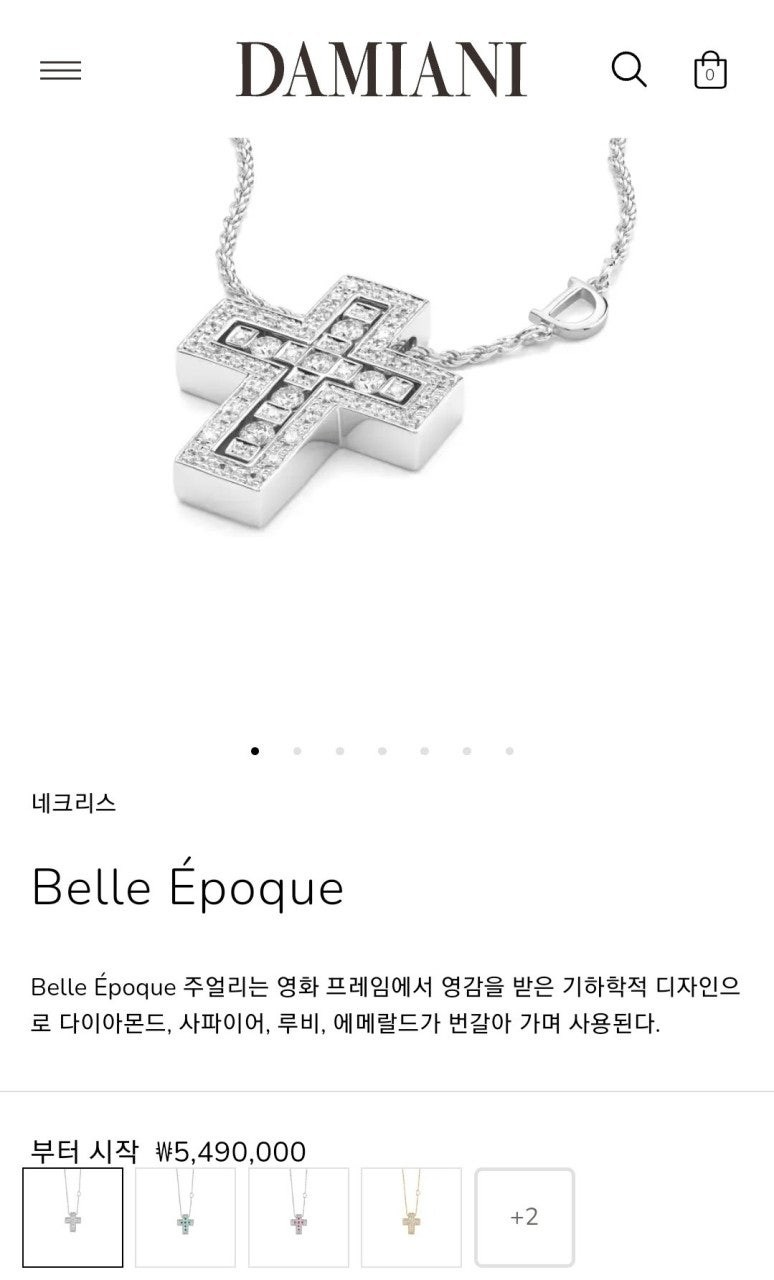View the shopping bag
The height and width of the screenshot is (1280, 774).
tap(710, 71)
